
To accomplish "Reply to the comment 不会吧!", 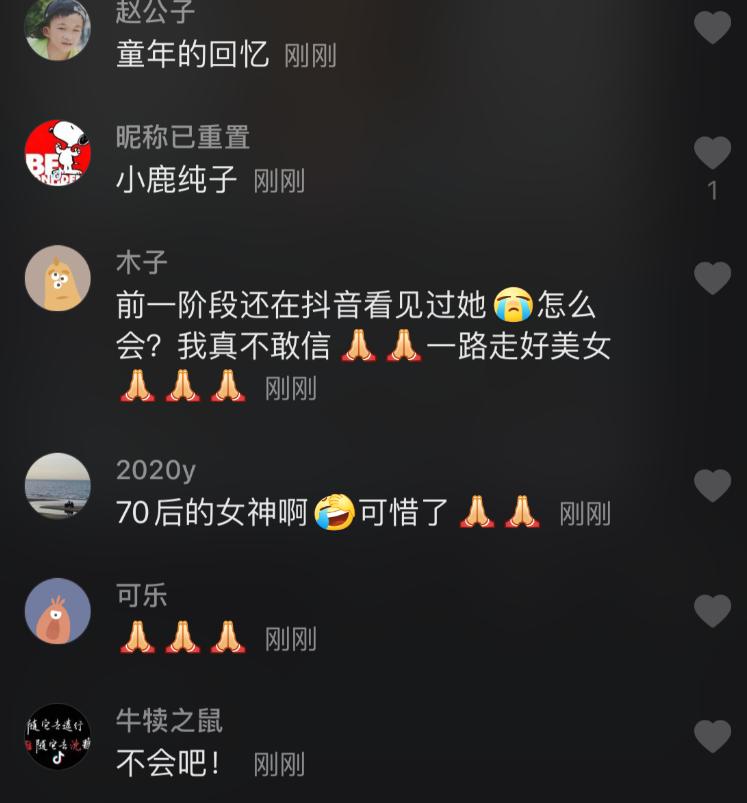I will point(168,764).
